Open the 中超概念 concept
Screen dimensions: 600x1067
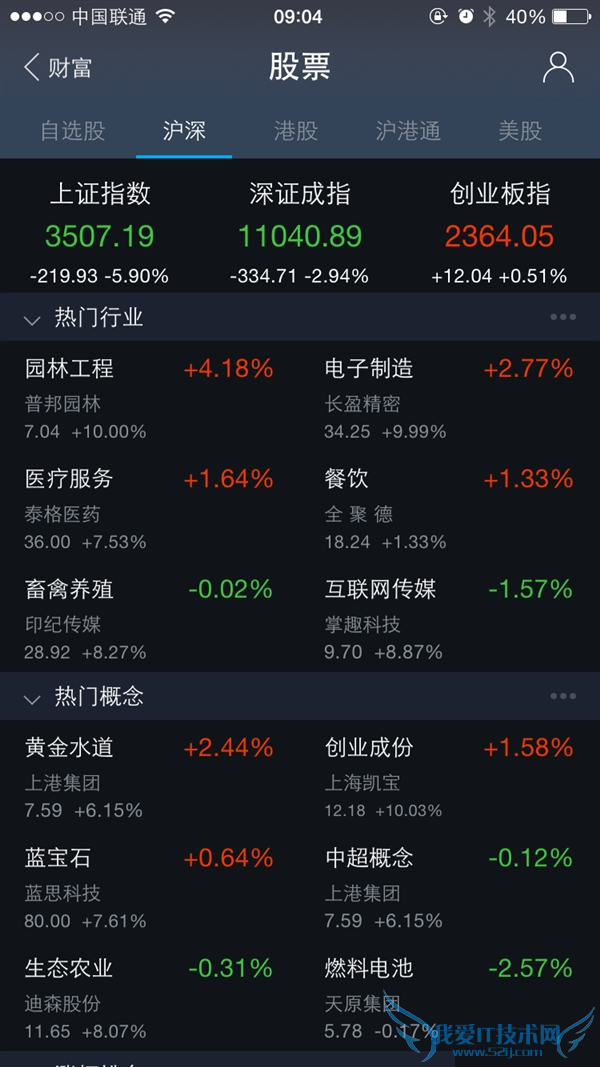coord(449,887)
